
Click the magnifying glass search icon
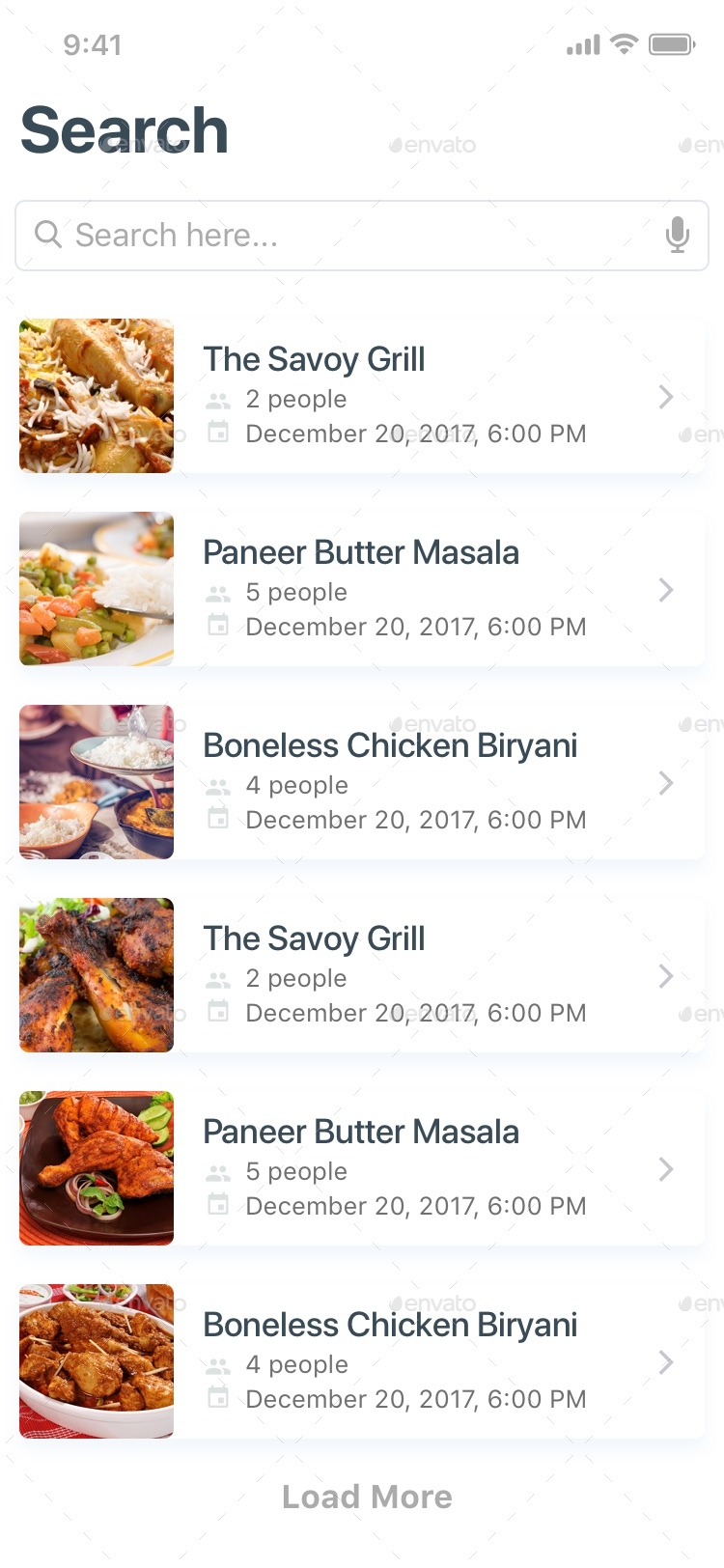click(48, 235)
